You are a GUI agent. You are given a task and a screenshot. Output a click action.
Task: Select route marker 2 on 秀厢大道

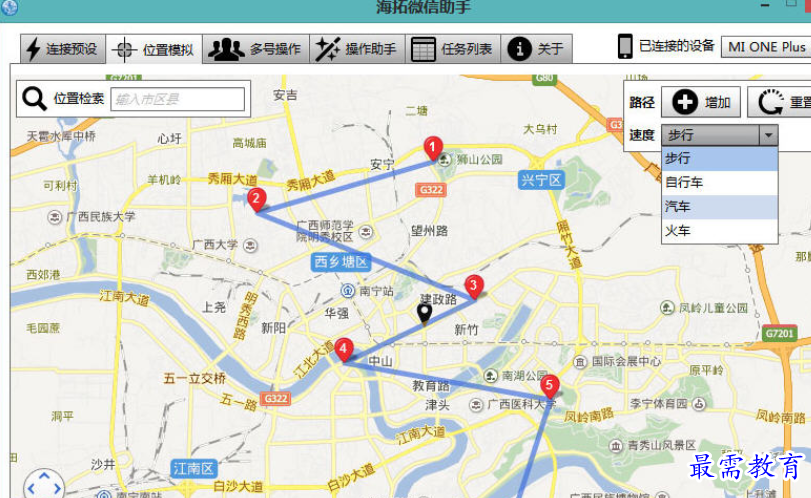point(256,199)
